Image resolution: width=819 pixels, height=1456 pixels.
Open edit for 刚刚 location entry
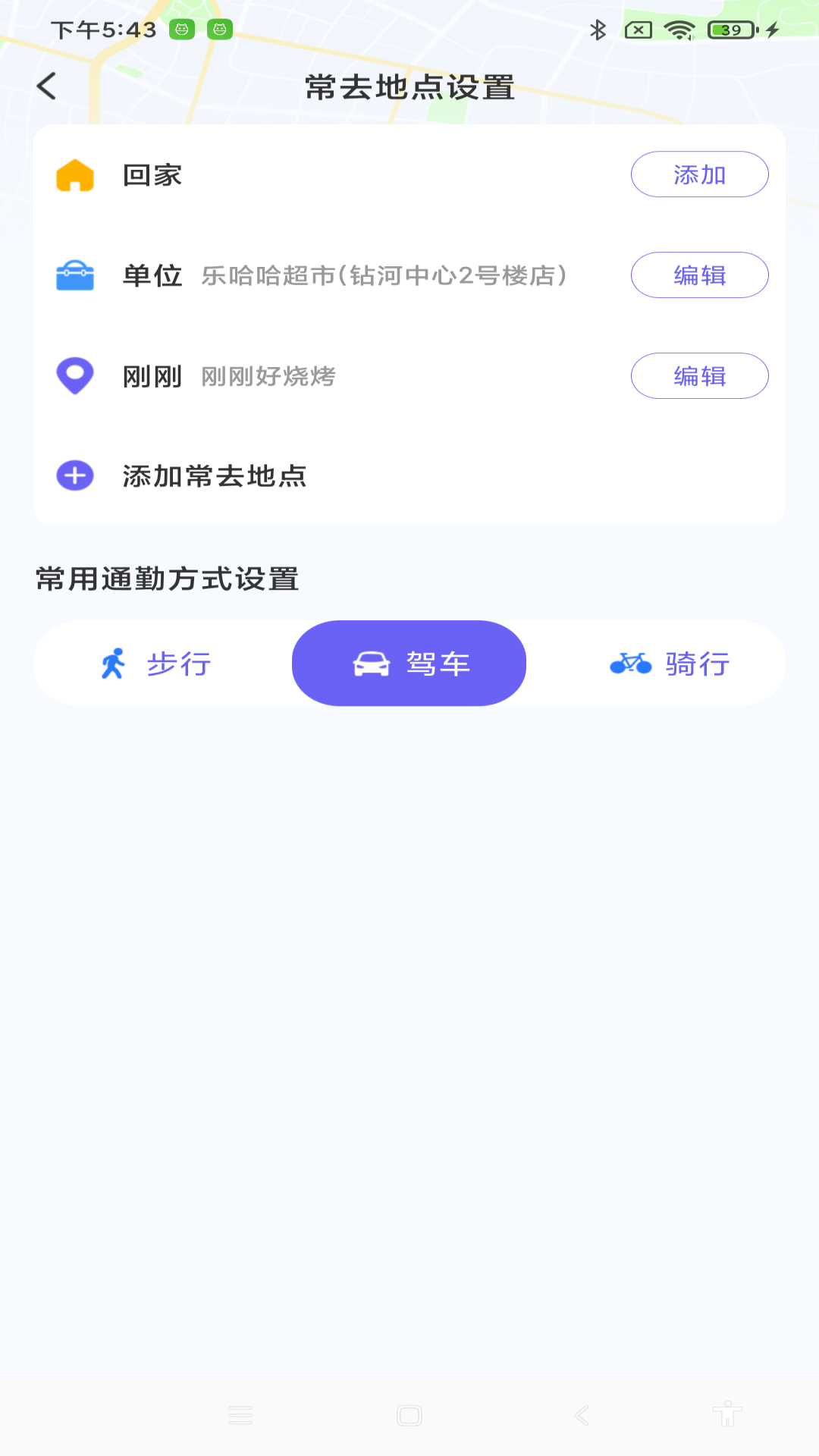pyautogui.click(x=699, y=375)
